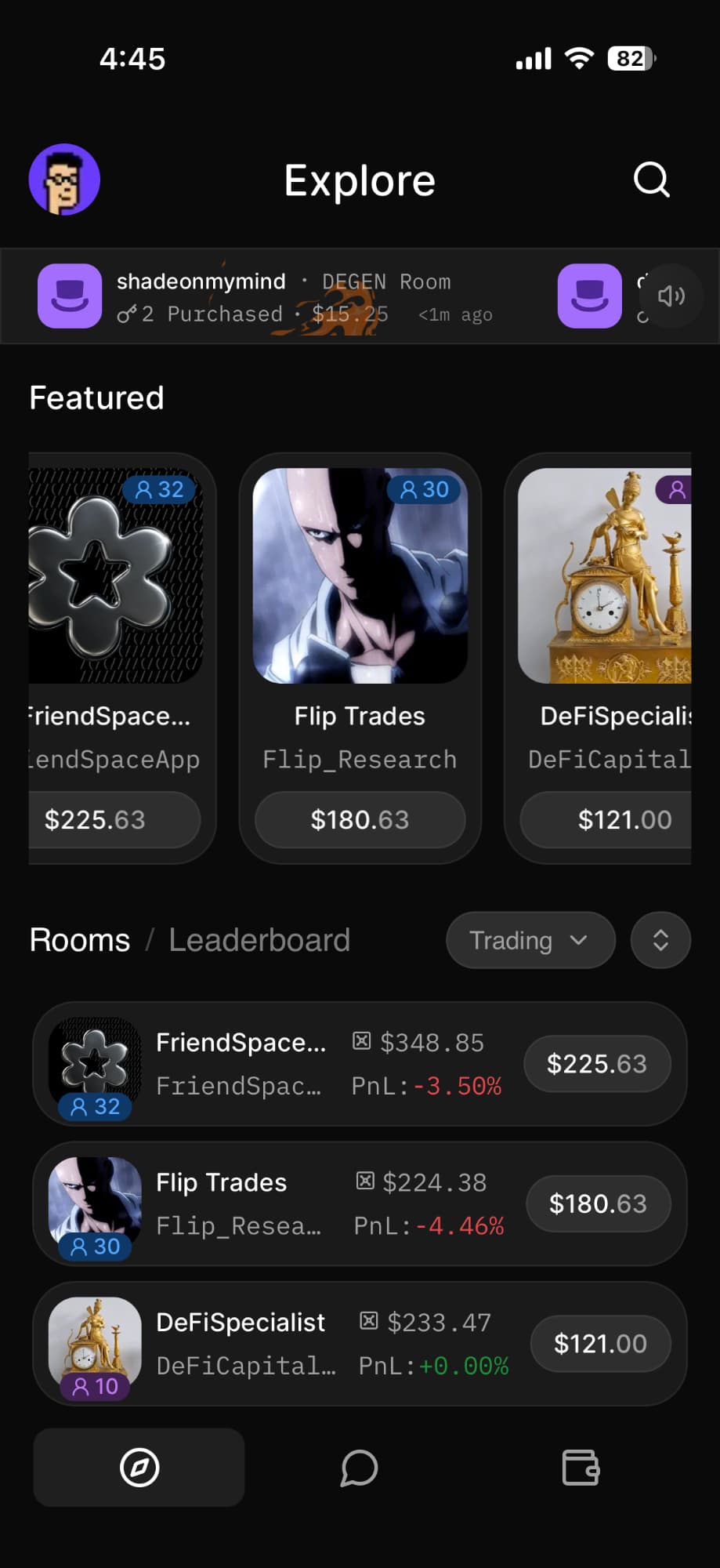This screenshot has height=1568, width=720.
Task: Switch to the Leaderboard tab
Action: pyautogui.click(x=259, y=939)
